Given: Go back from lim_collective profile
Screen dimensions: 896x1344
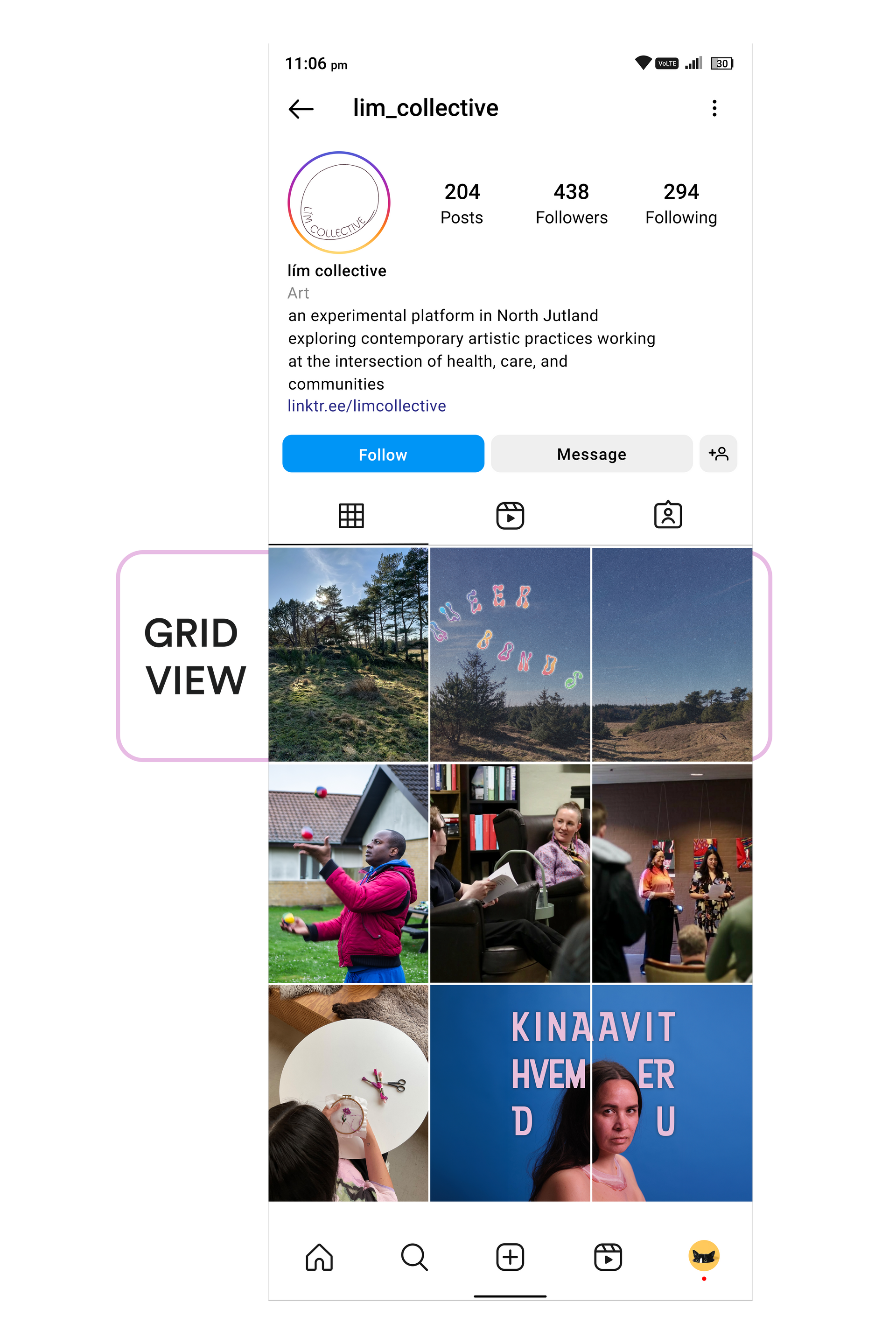Looking at the screenshot, I should [301, 109].
